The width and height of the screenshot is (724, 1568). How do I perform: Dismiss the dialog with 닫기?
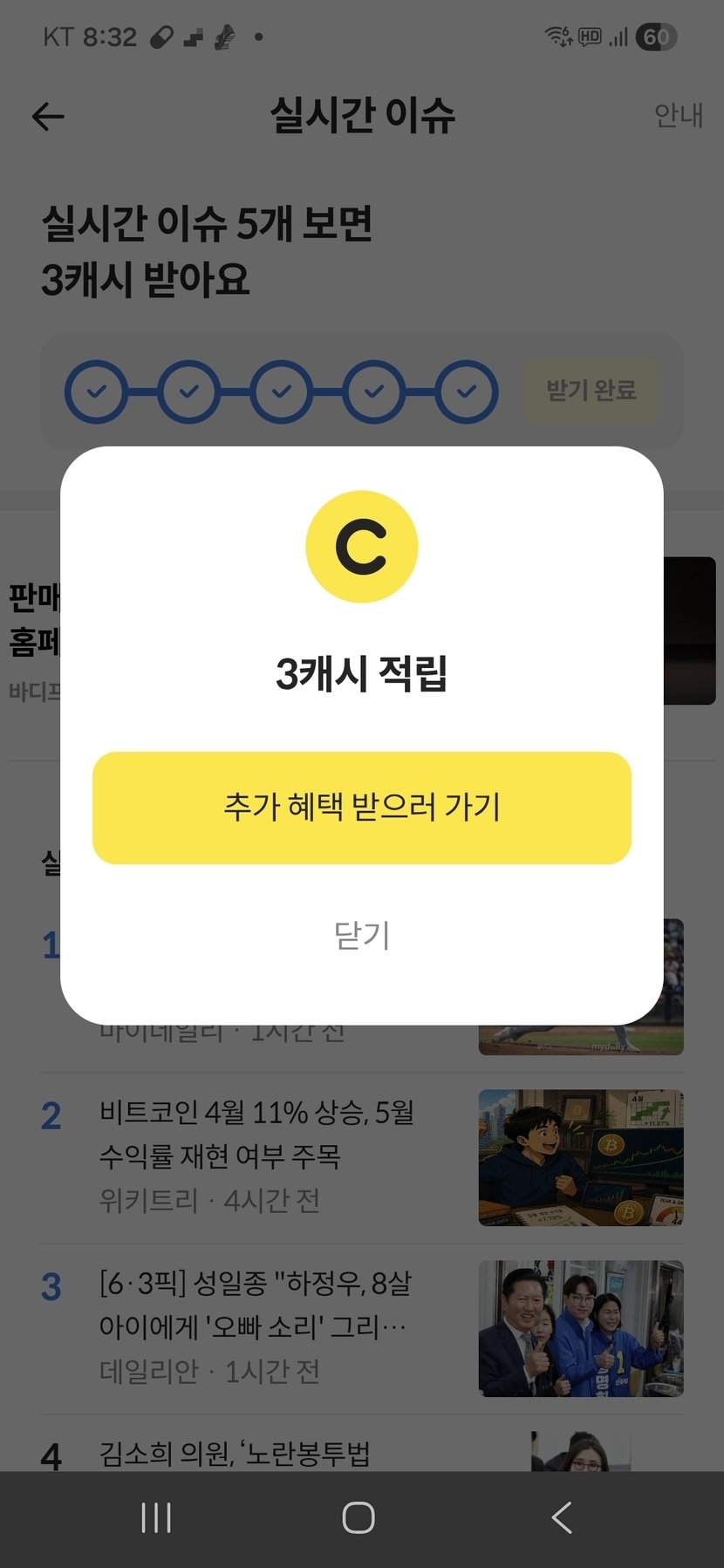tap(362, 935)
